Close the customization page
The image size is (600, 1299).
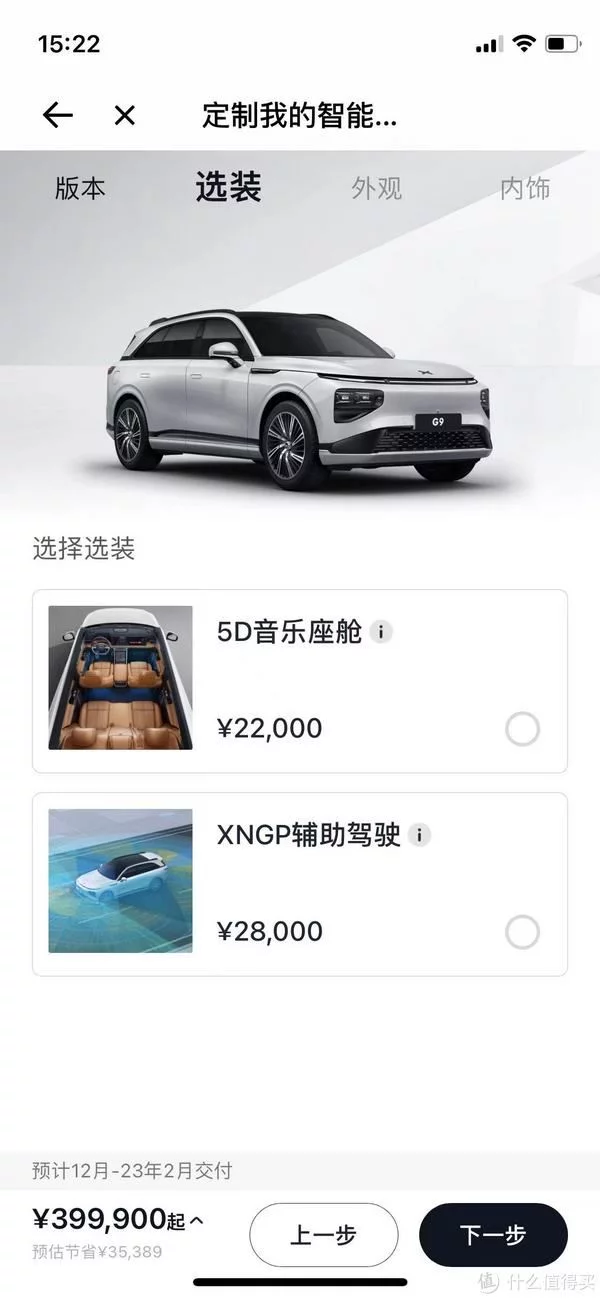pos(125,115)
